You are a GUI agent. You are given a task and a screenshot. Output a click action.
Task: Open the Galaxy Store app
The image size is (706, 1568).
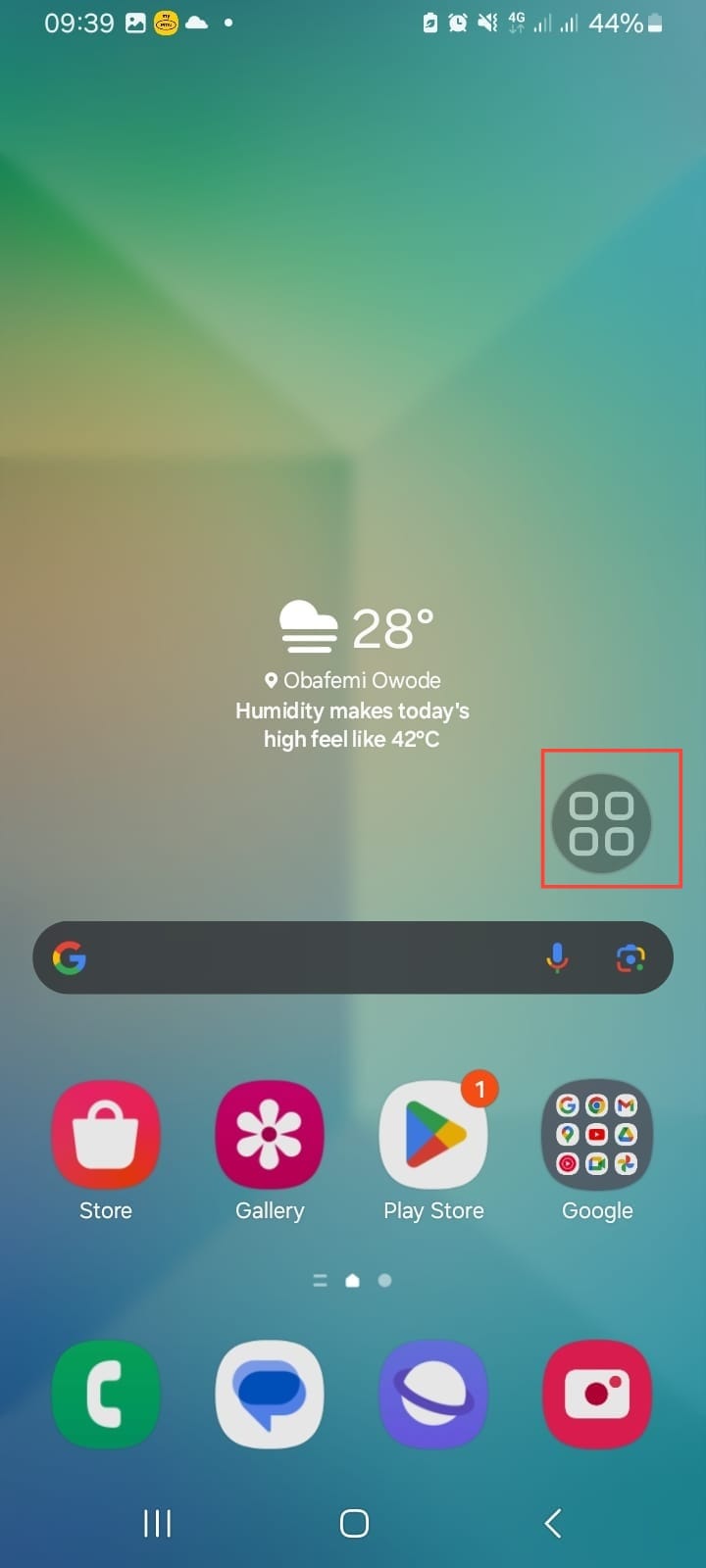pyautogui.click(x=106, y=1135)
